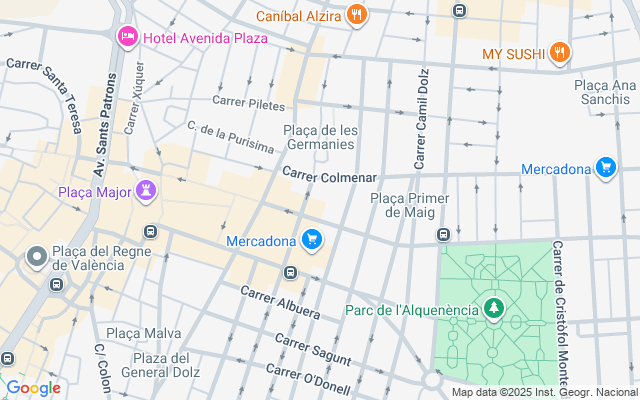Select the Caníbal Alzira restaurant pin

point(356,14)
